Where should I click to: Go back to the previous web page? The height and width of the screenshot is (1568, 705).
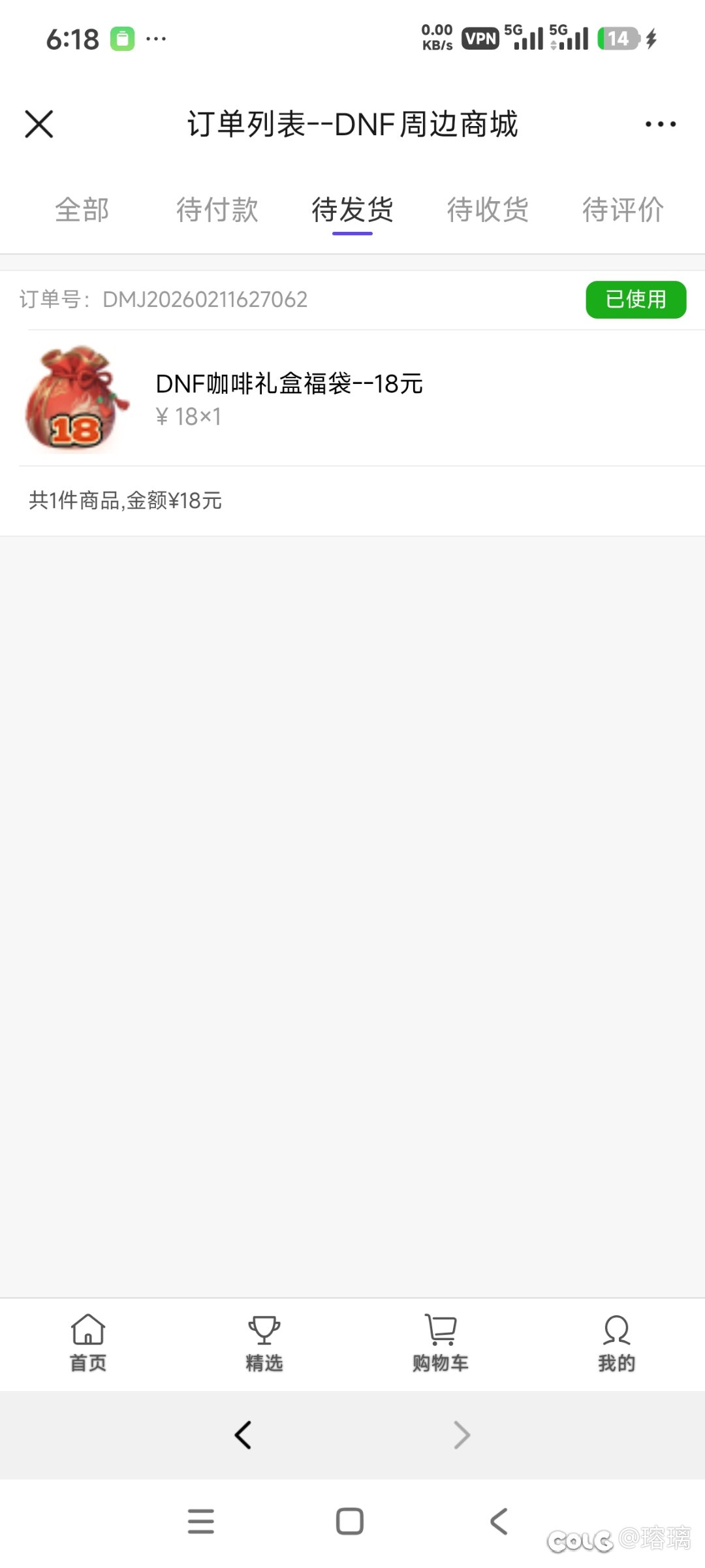click(243, 1435)
